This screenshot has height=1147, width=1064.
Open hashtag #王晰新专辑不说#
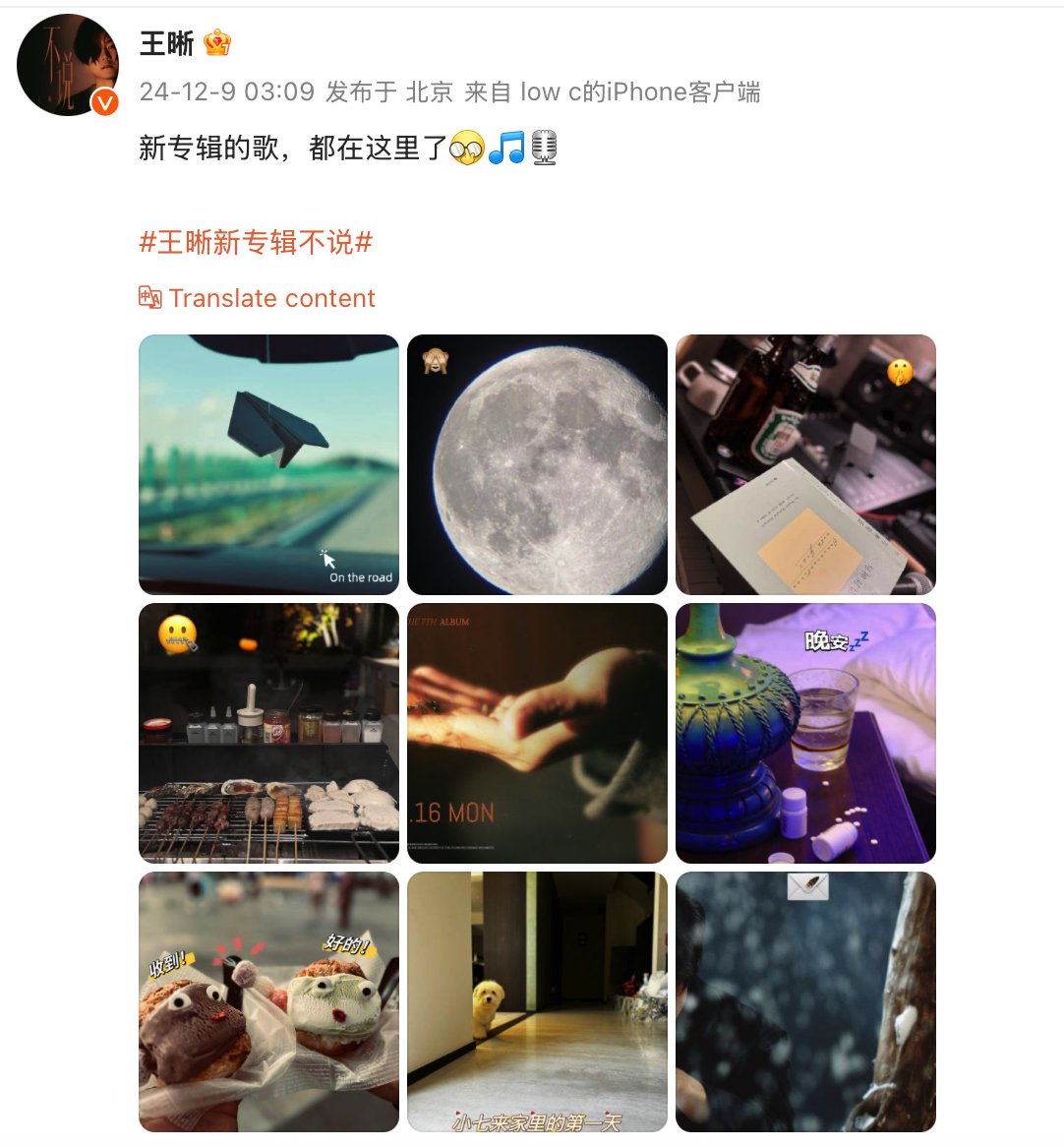coord(256,242)
